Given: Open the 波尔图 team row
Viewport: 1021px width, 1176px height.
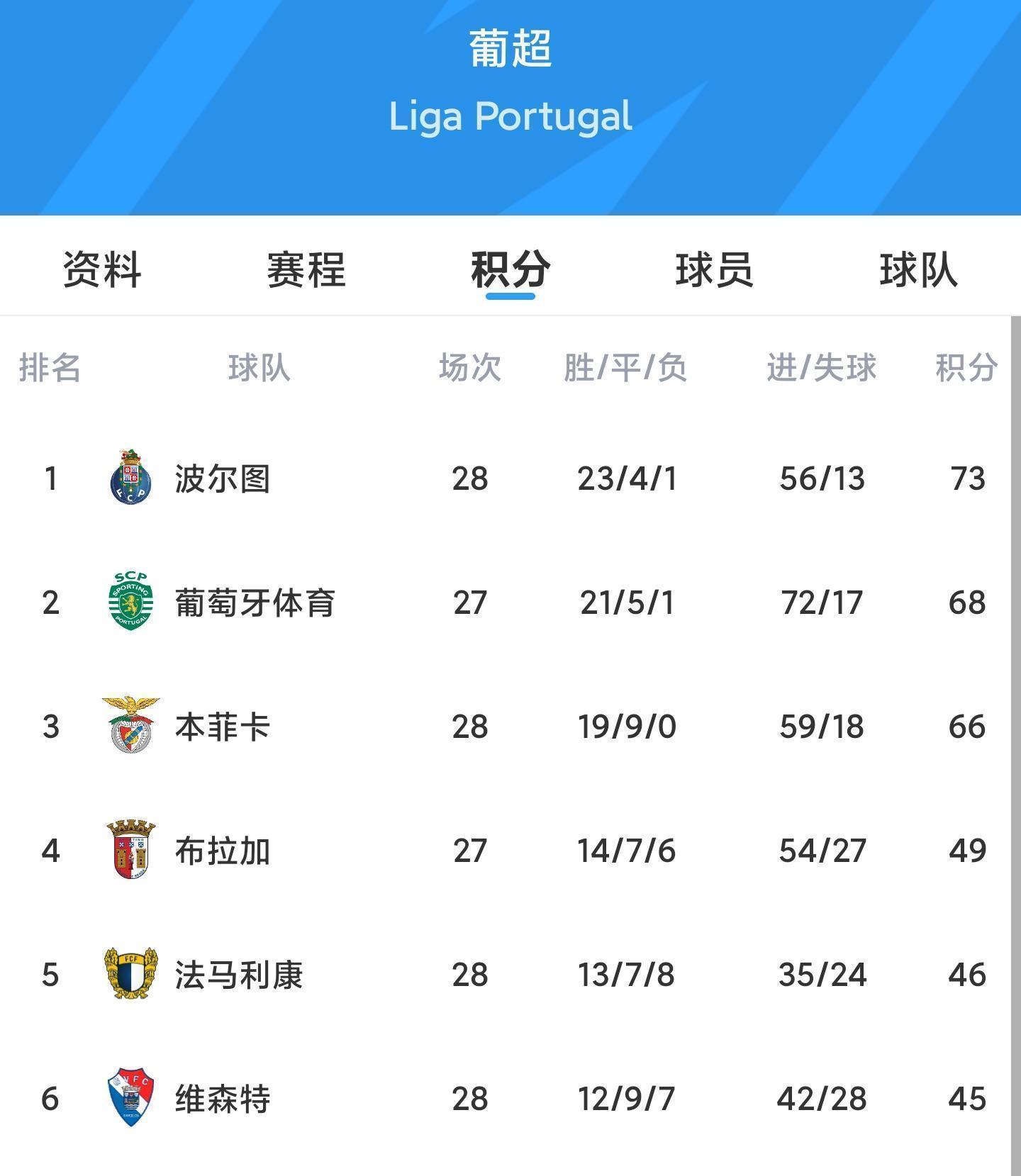Looking at the screenshot, I should pyautogui.click(x=223, y=478).
